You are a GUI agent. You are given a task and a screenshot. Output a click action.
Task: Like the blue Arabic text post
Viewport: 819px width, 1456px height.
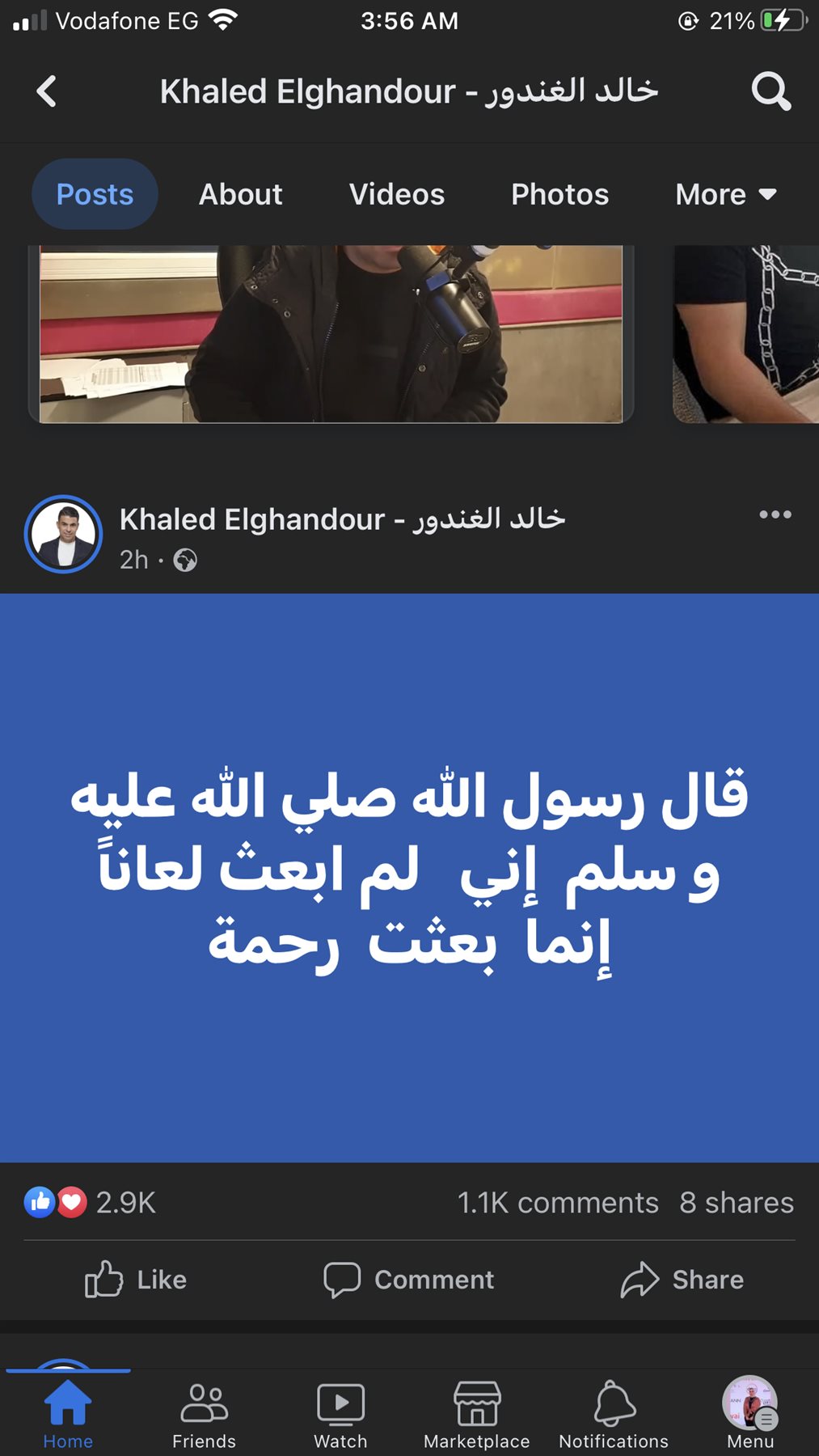point(136,1280)
